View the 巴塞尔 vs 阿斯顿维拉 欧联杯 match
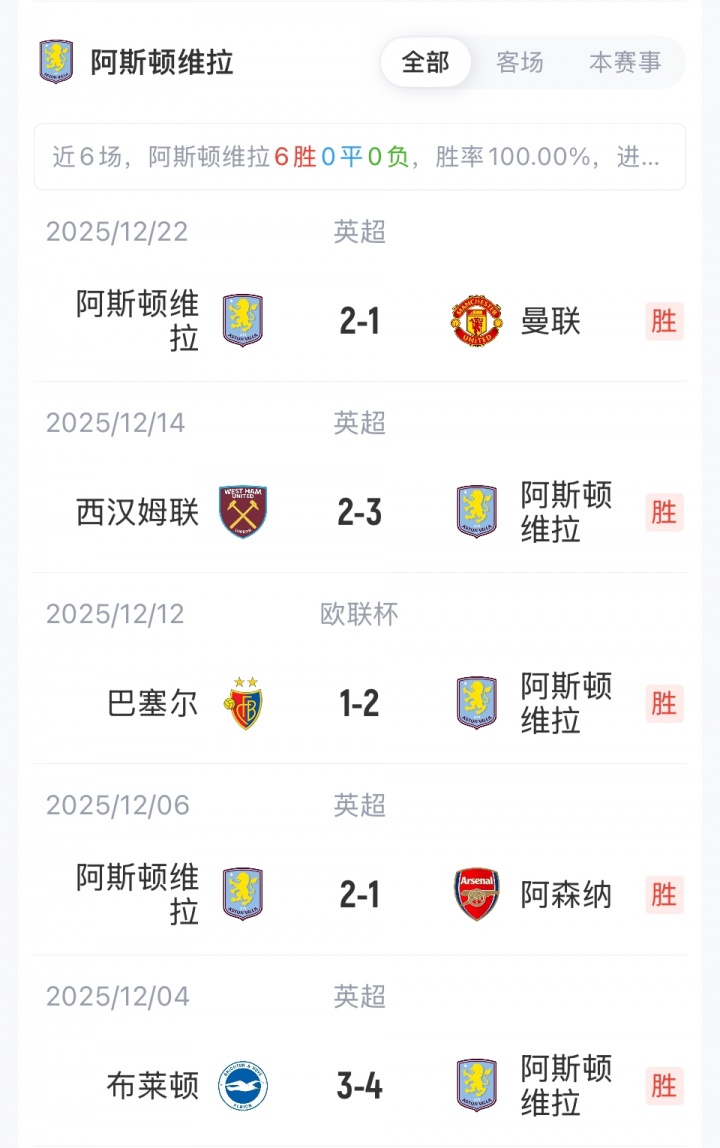Image resolution: width=720 pixels, height=1148 pixels. 360,703
